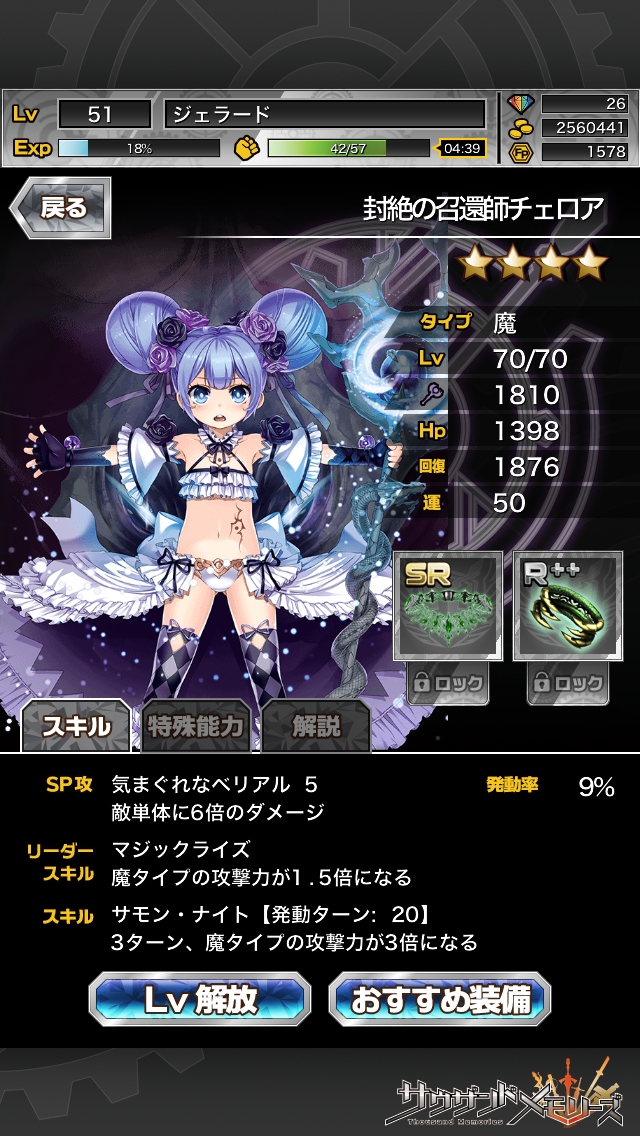Toggle ロック under the SR equipment

point(448,684)
